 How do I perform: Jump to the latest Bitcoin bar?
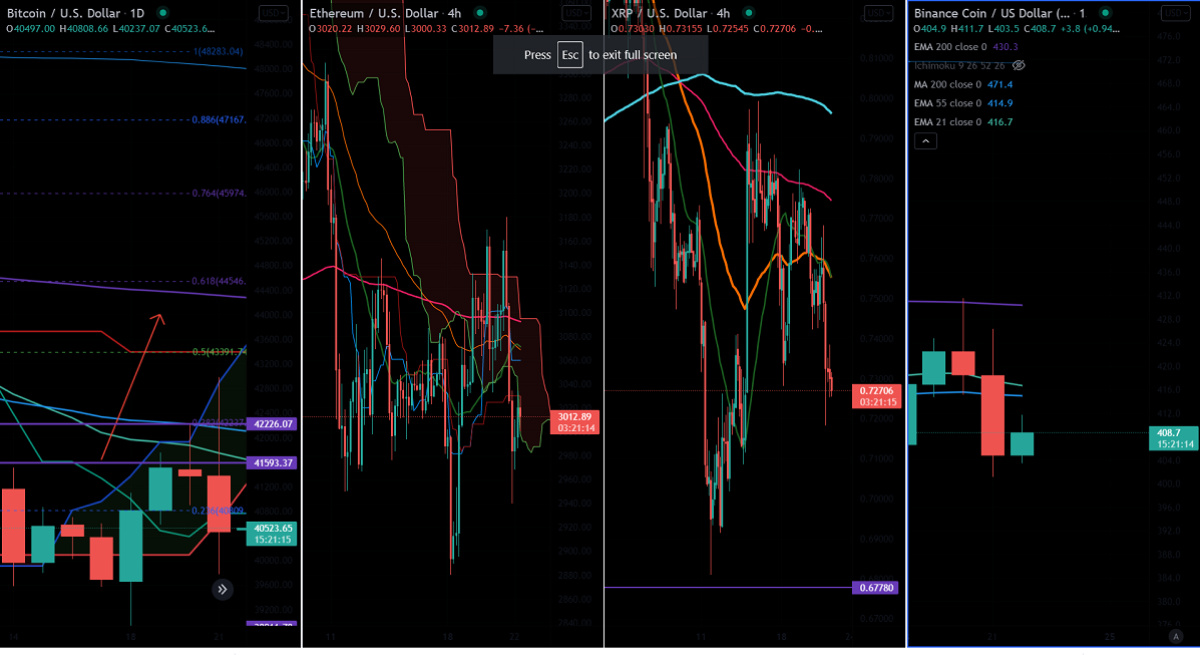pyautogui.click(x=222, y=590)
